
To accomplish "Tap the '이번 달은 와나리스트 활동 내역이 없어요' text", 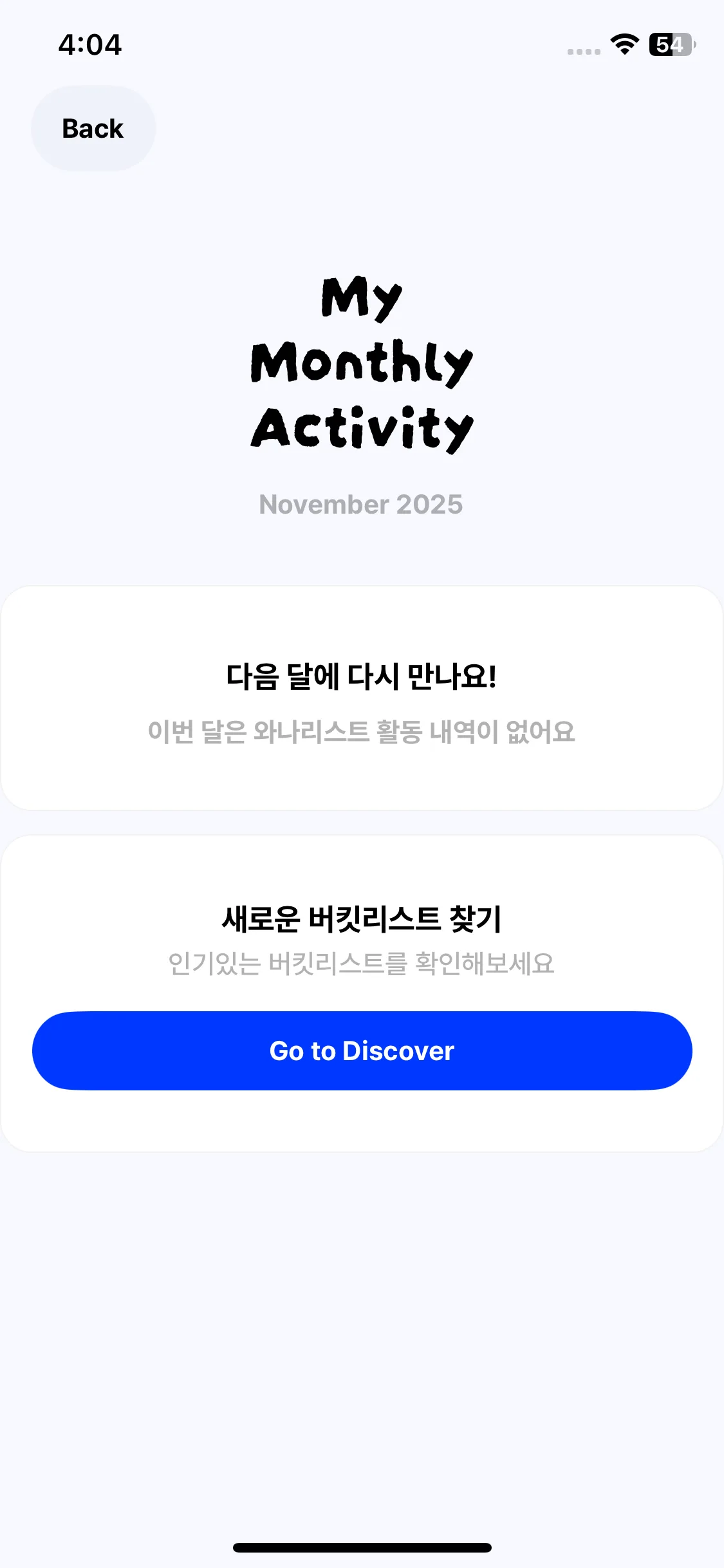I will coord(362,732).
